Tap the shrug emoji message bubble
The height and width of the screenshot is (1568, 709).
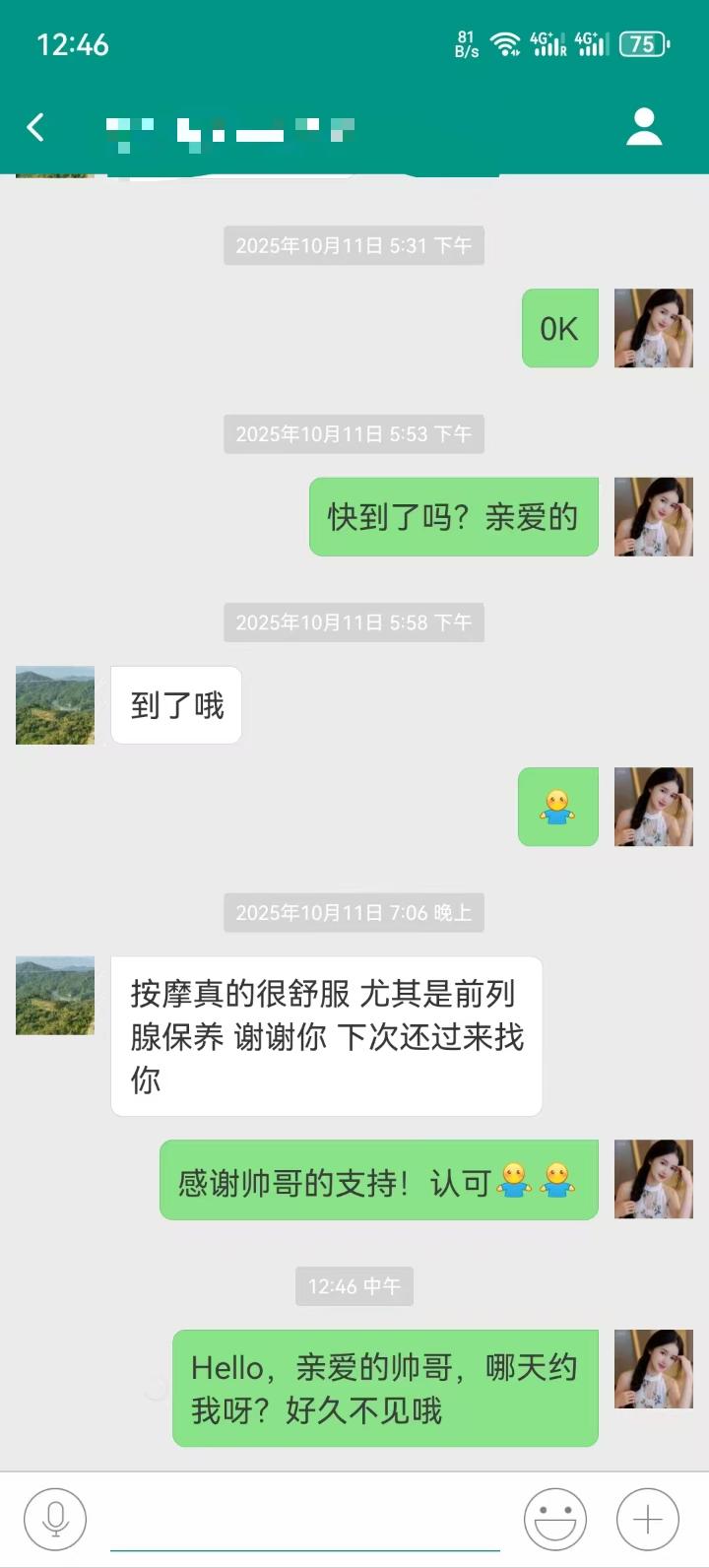point(558,807)
